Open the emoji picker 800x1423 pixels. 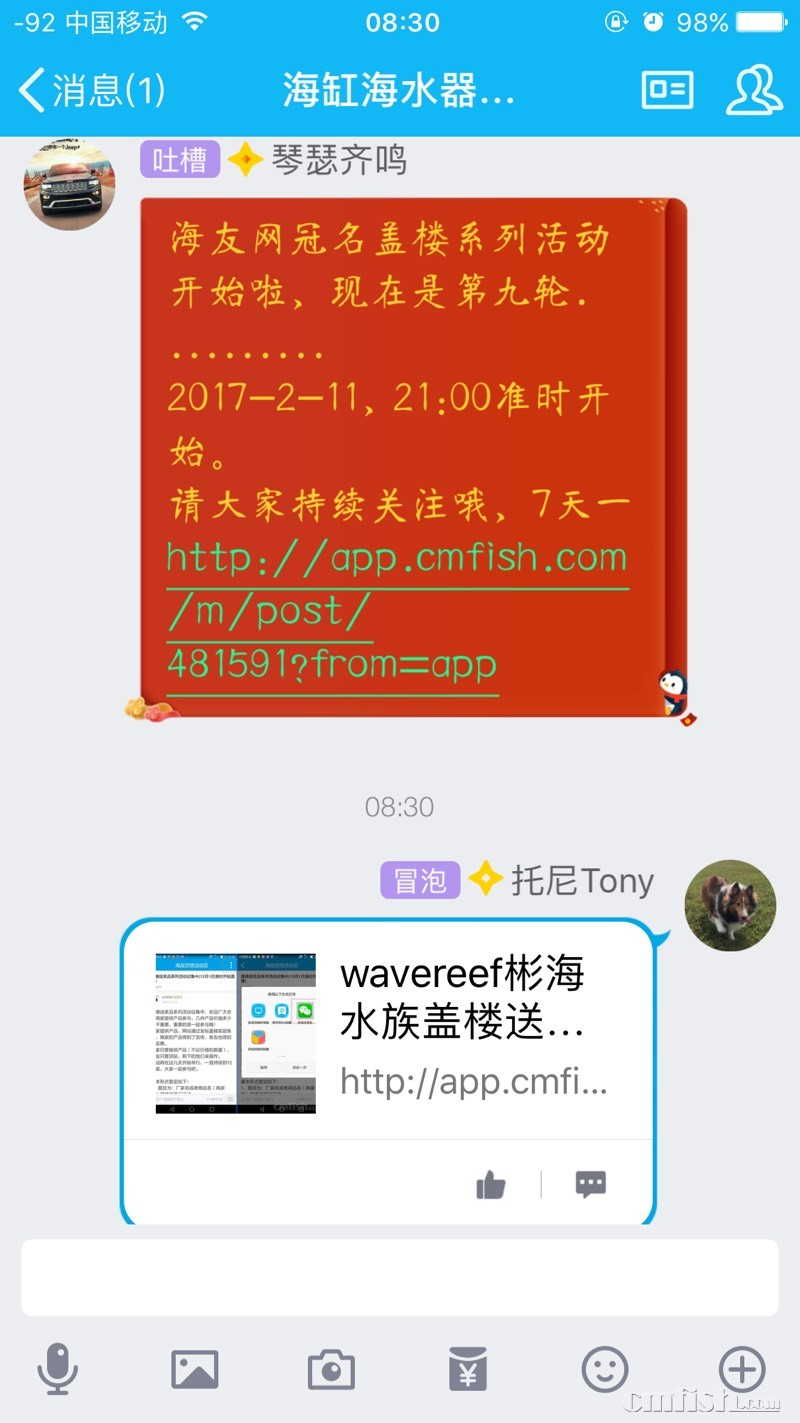coord(605,1370)
